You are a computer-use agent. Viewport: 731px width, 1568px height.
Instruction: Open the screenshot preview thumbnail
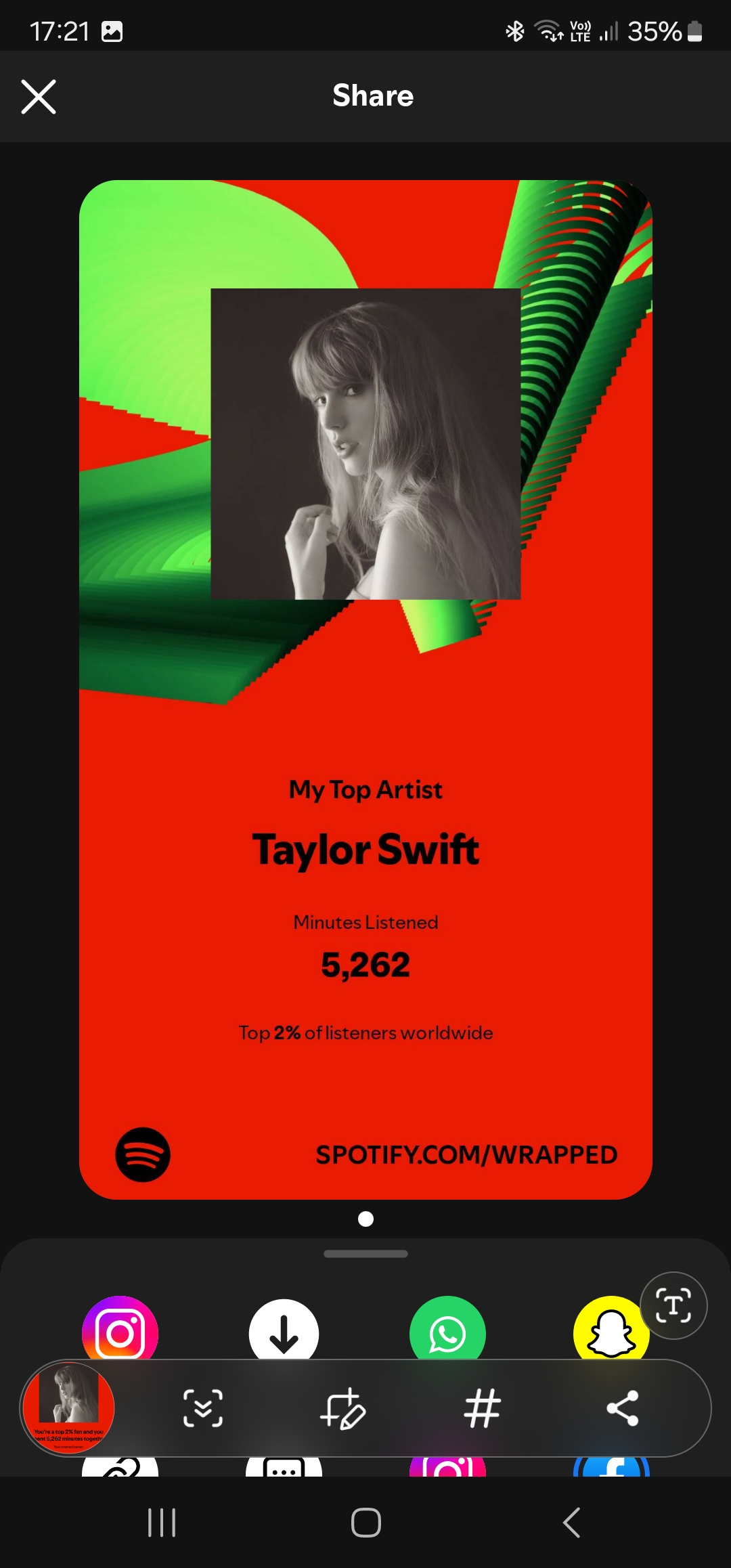(x=68, y=1408)
